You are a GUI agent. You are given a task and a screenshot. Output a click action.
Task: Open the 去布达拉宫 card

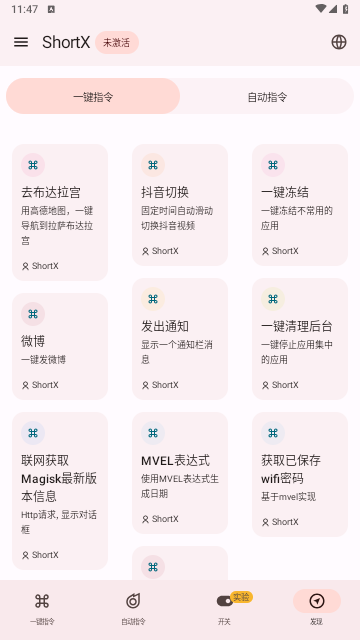click(60, 212)
